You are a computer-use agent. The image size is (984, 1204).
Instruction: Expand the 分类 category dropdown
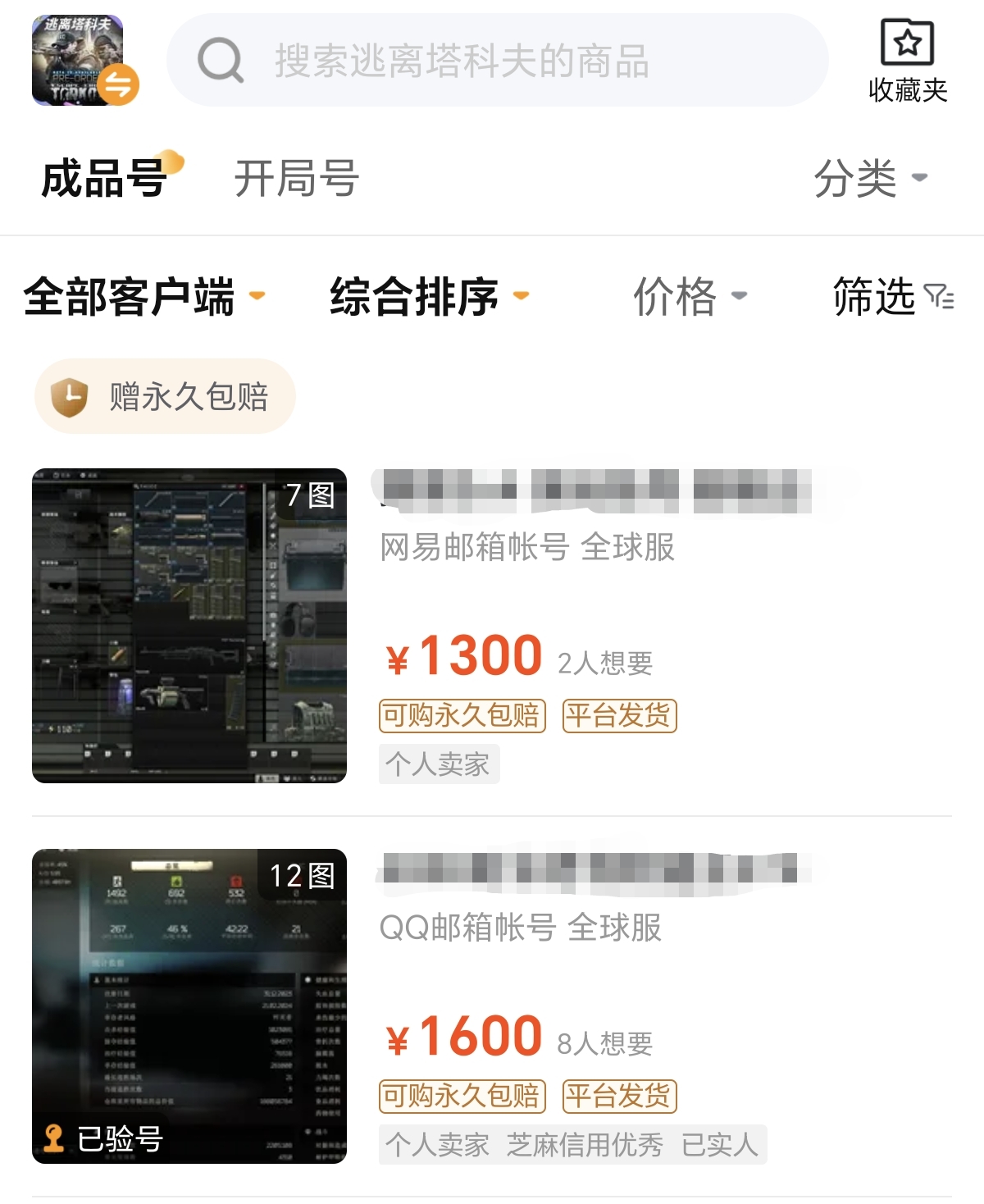pos(869,178)
